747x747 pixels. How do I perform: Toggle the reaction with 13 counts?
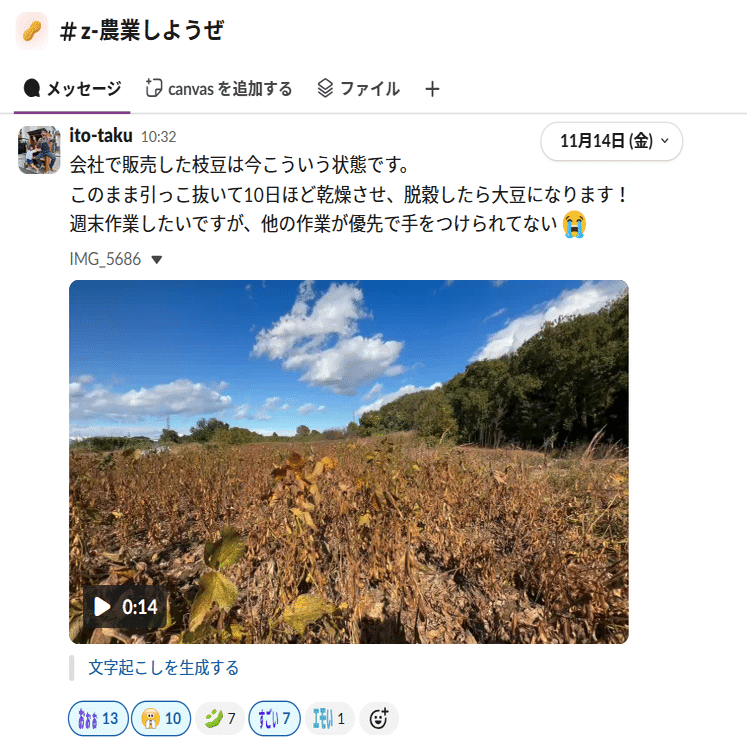98,718
